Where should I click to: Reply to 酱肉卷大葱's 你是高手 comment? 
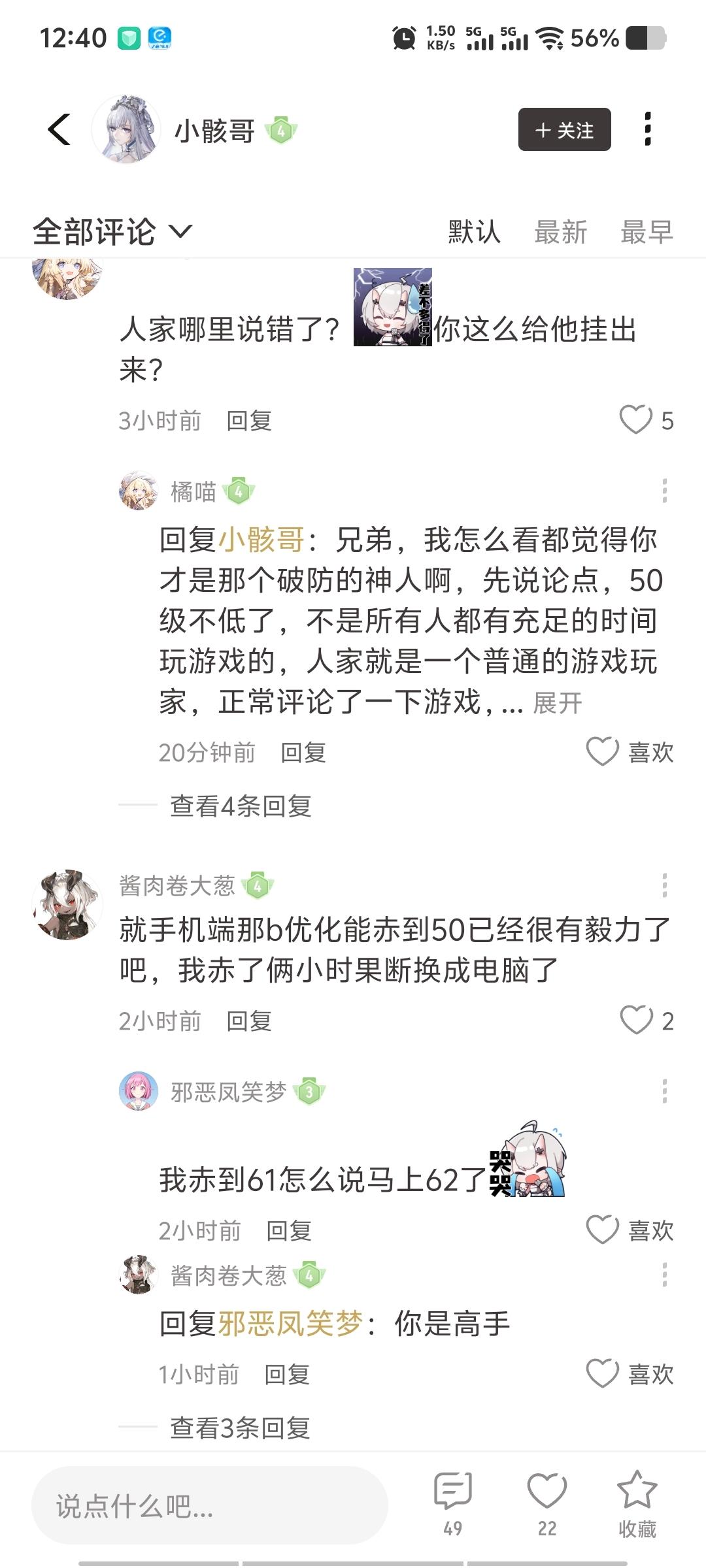click(286, 1375)
